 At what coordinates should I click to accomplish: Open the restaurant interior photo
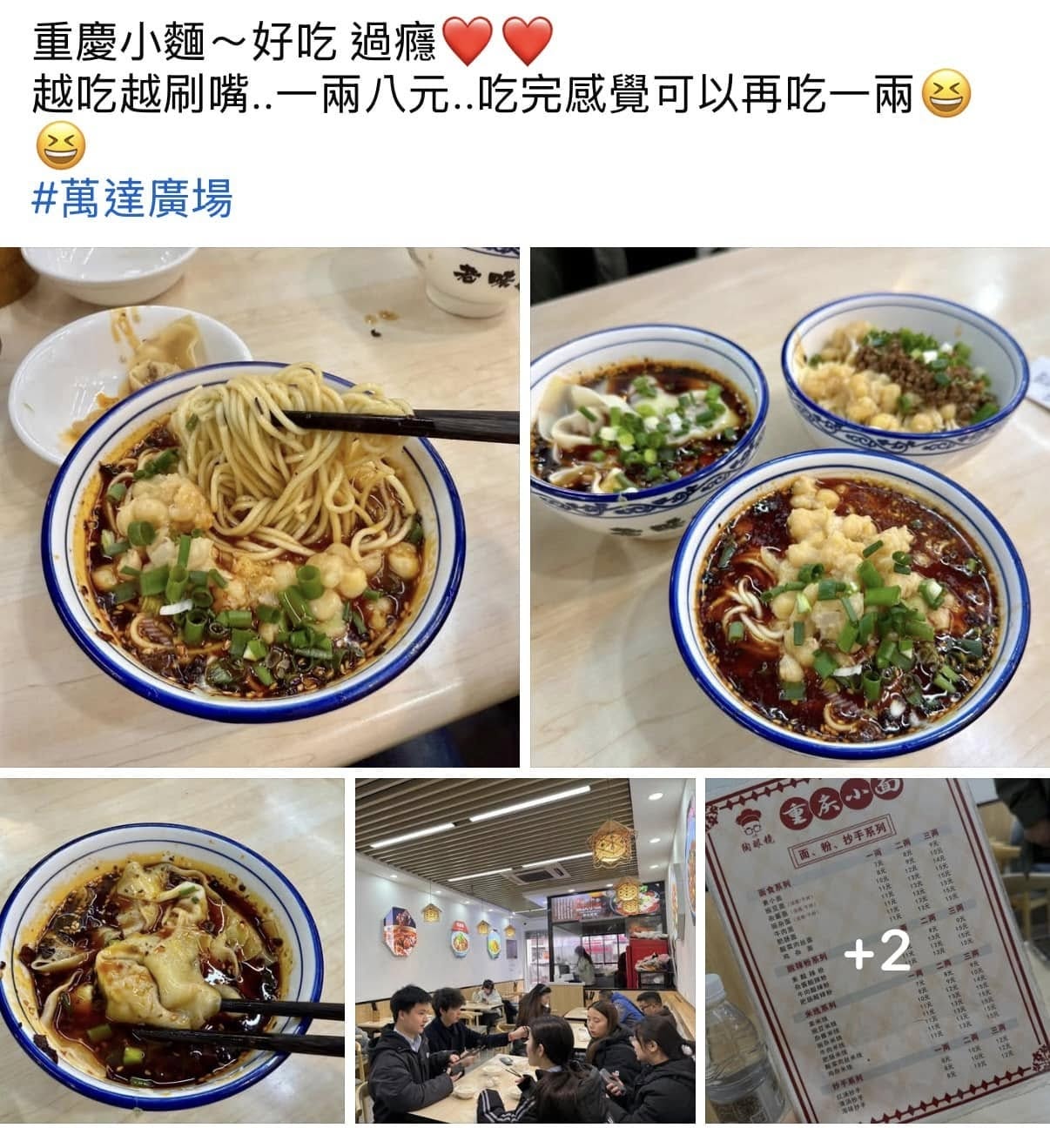(x=525, y=950)
